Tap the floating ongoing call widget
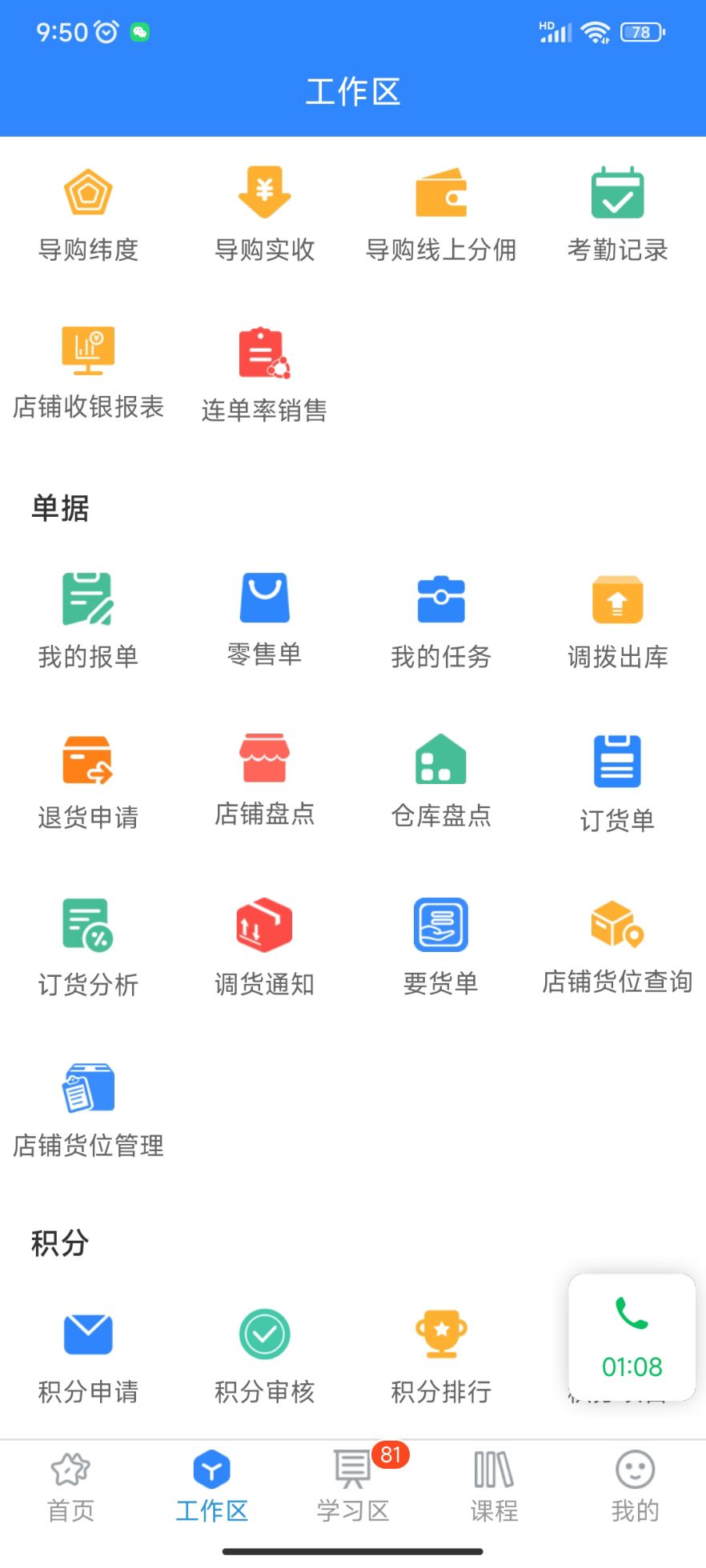Viewport: 706px width, 1568px height. click(x=632, y=1336)
